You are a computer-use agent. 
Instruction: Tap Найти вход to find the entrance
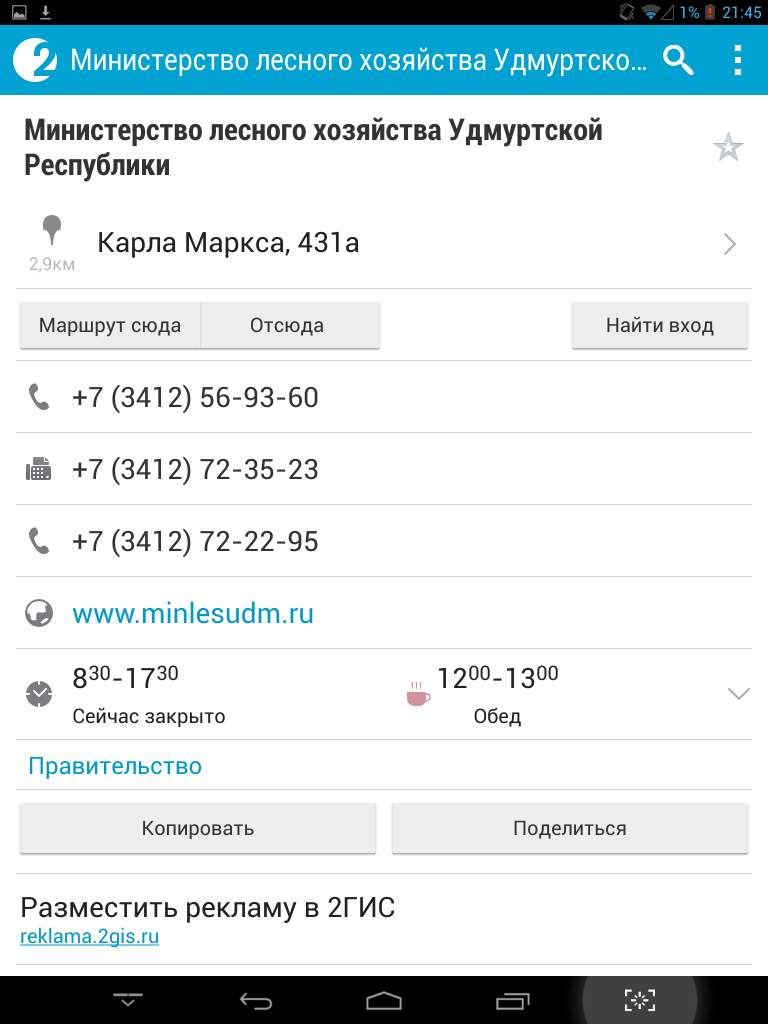tap(659, 325)
